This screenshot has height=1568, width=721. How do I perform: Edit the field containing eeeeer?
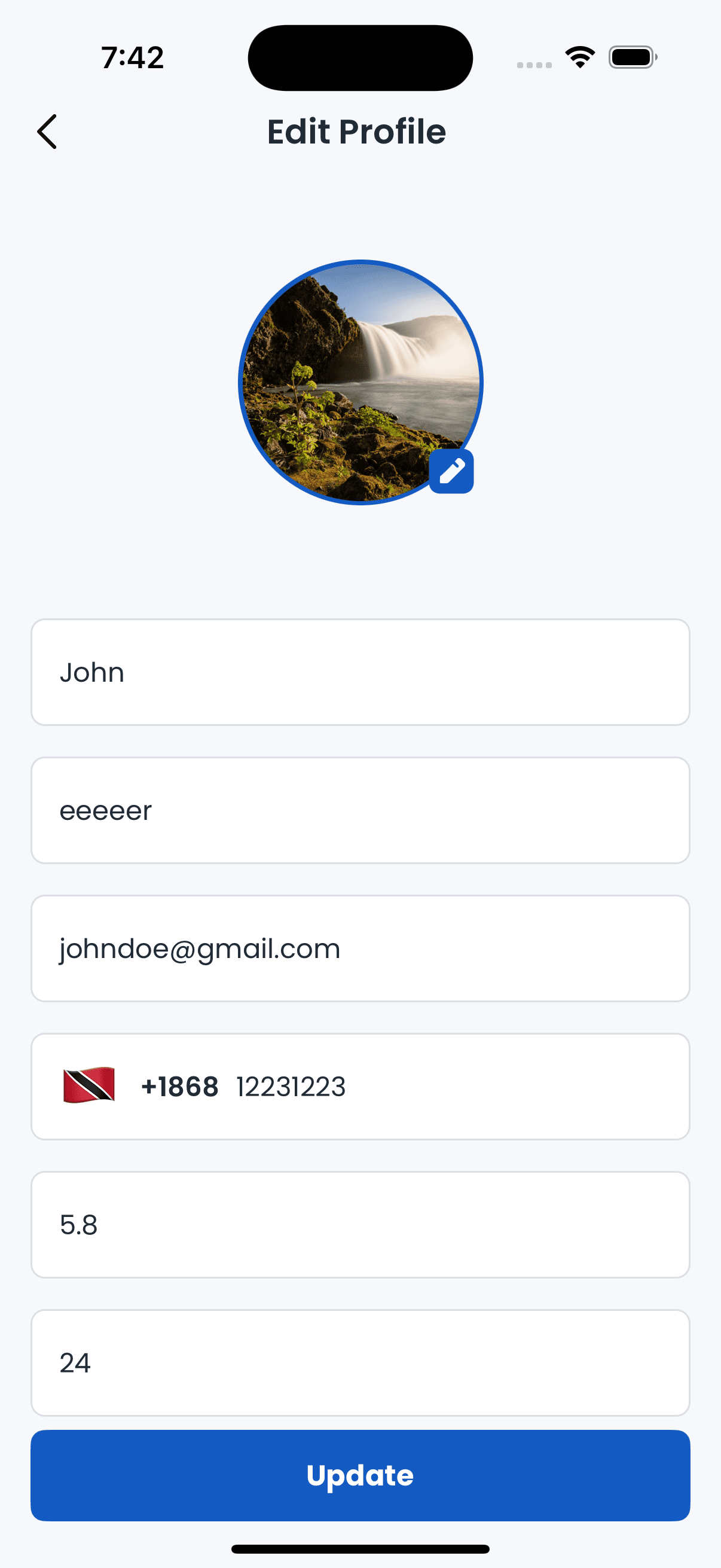click(360, 810)
